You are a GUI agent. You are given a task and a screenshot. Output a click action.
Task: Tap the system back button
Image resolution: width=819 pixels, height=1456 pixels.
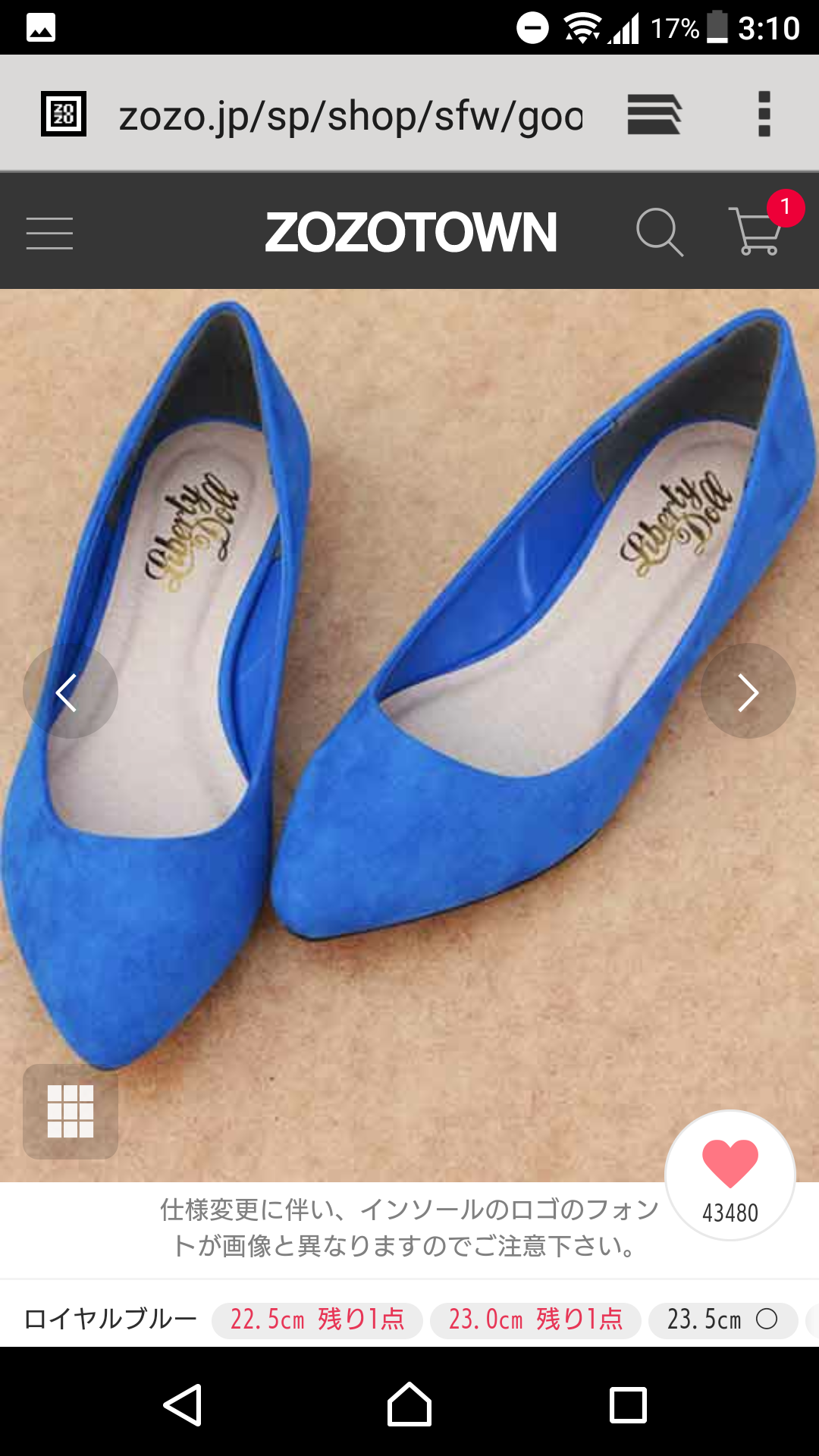coord(183,1404)
